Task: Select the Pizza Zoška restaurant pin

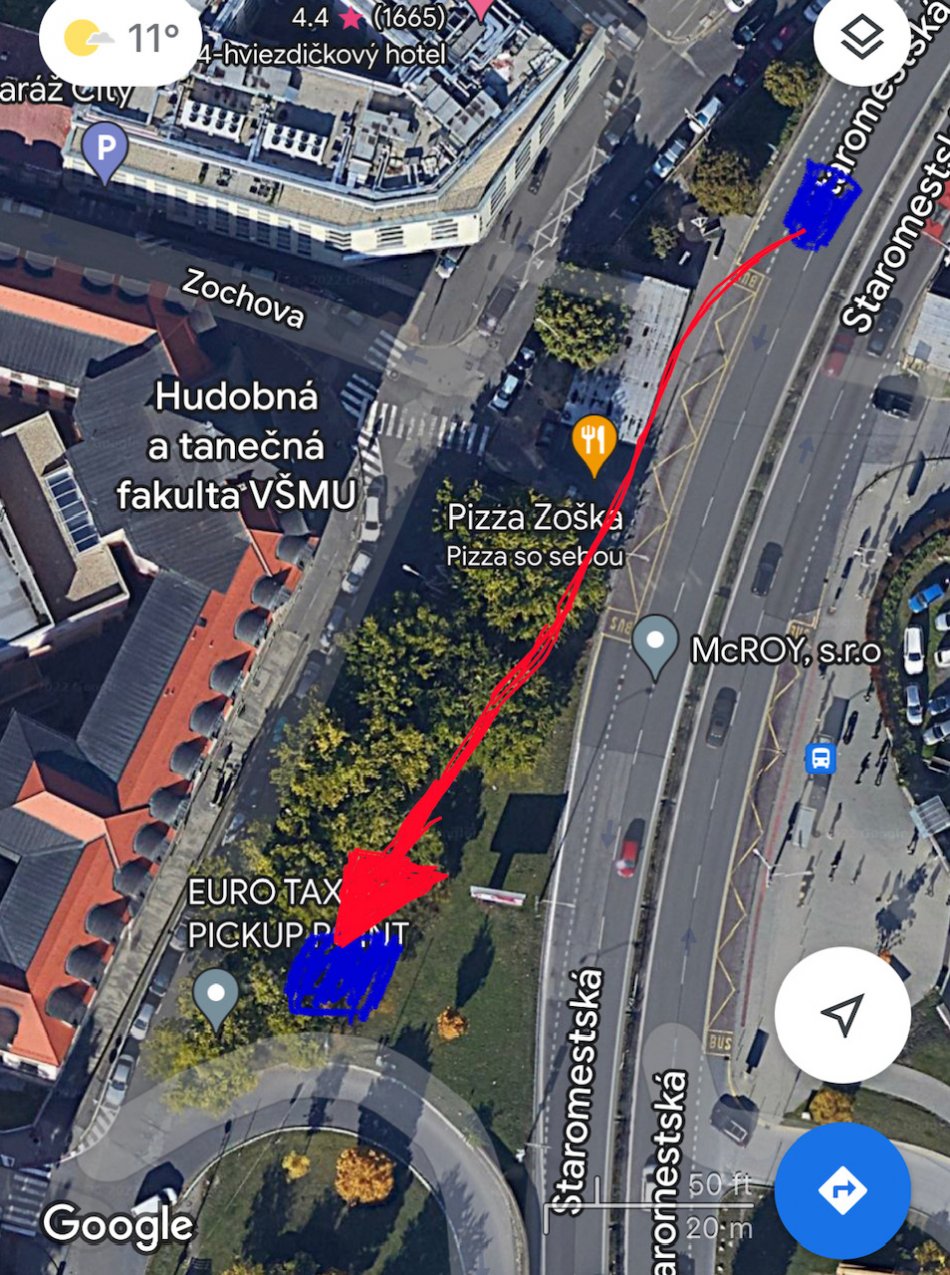Action: (593, 440)
